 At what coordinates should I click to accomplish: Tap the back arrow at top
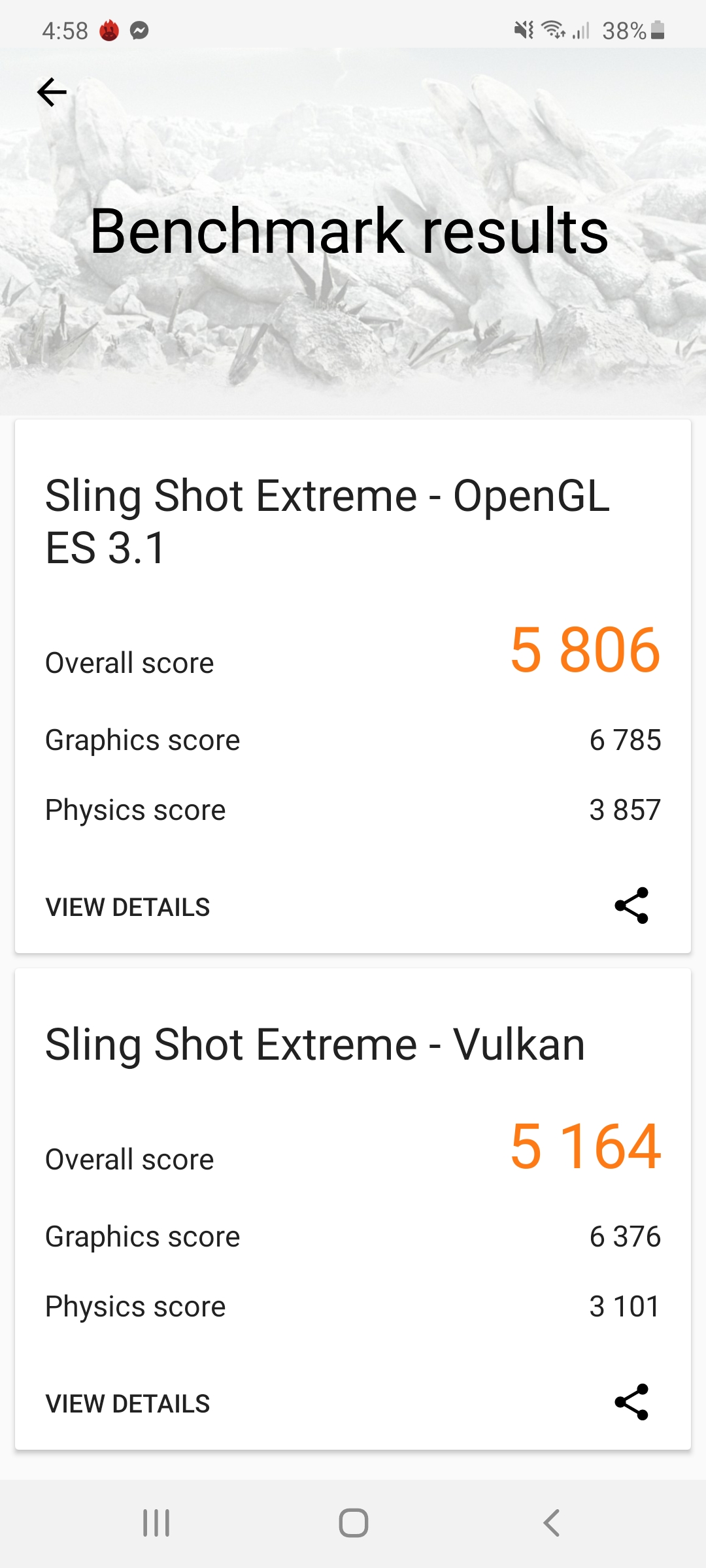click(52, 92)
